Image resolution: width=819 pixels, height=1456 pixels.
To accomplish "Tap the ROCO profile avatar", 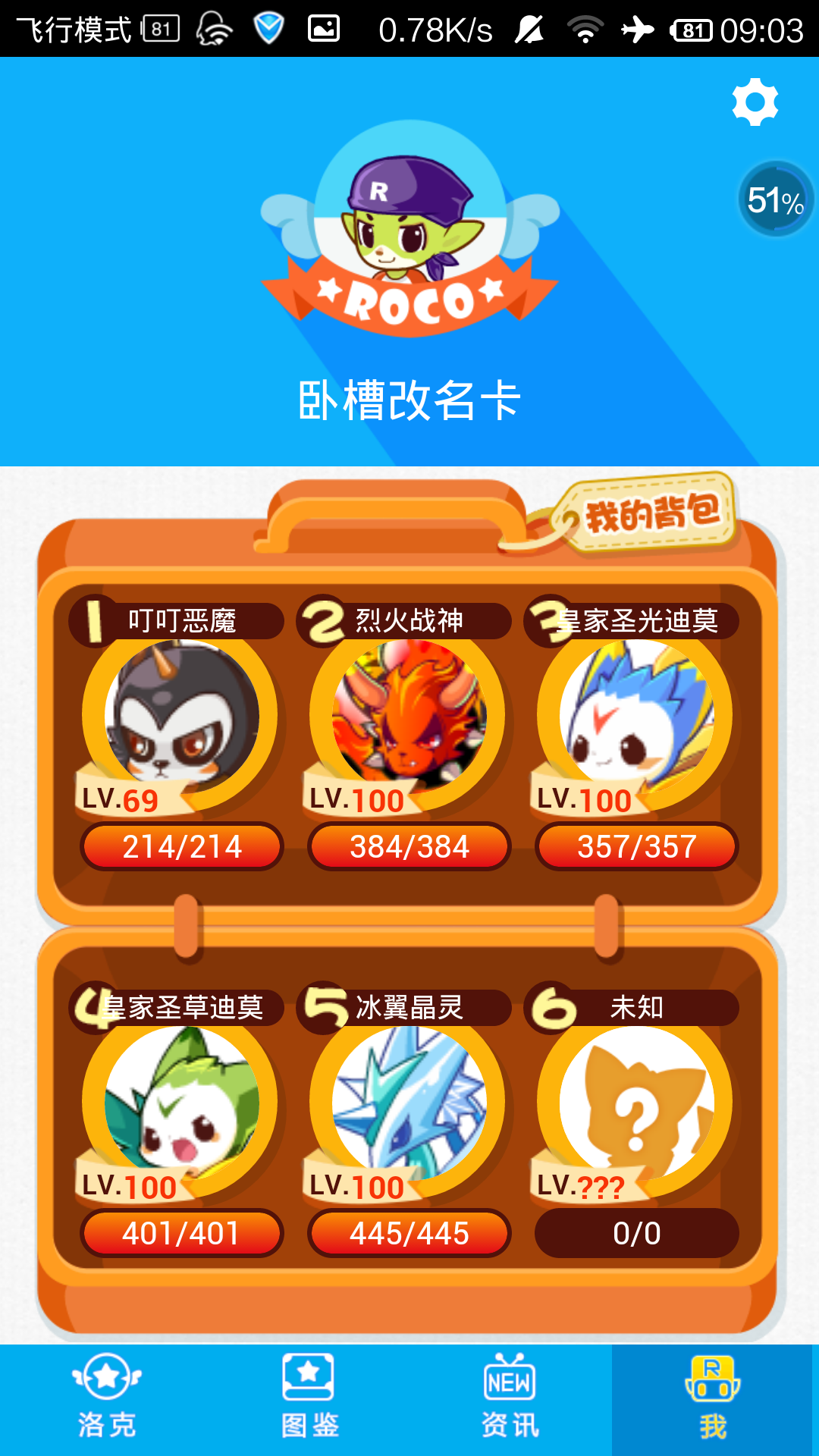I will [x=409, y=227].
